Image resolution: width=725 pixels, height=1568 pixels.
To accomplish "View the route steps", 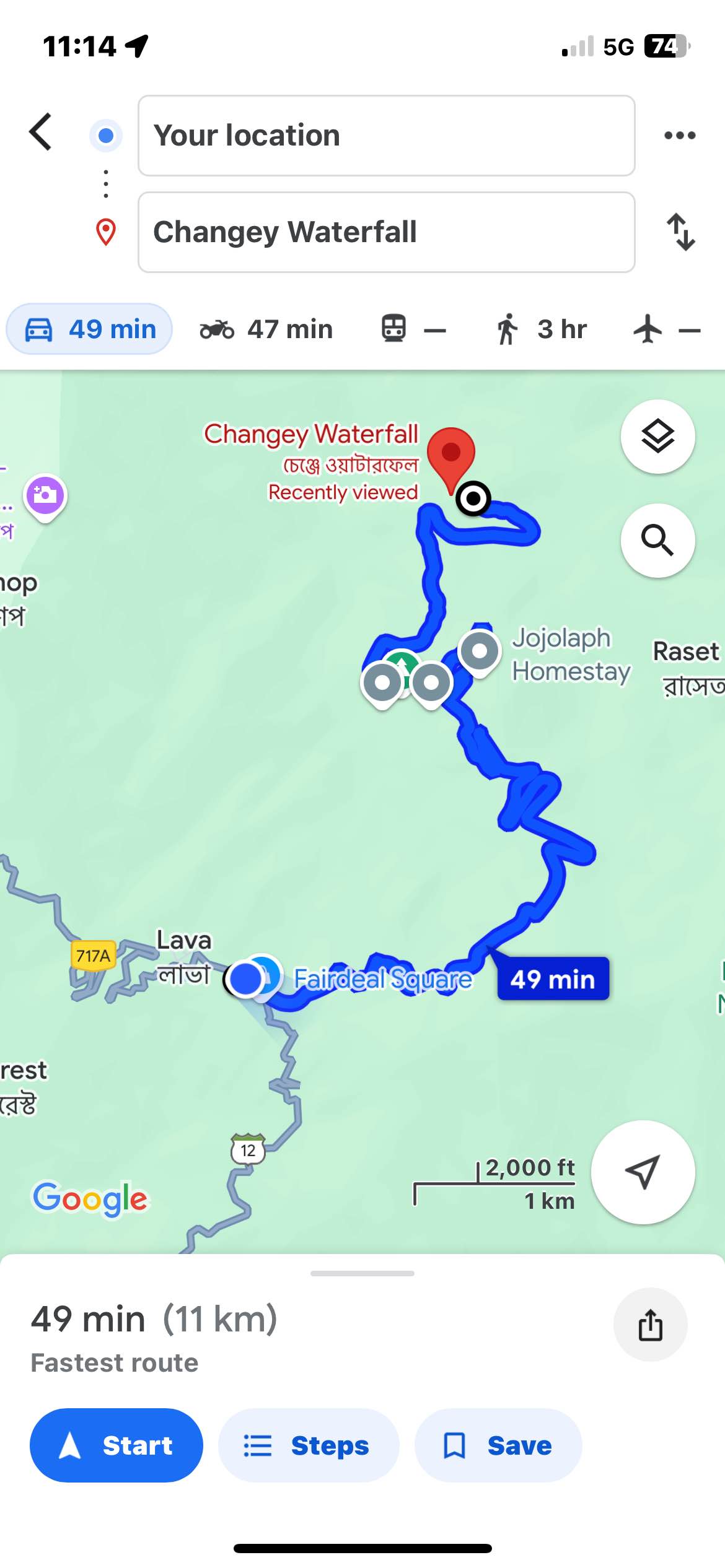I will pyautogui.click(x=308, y=1445).
